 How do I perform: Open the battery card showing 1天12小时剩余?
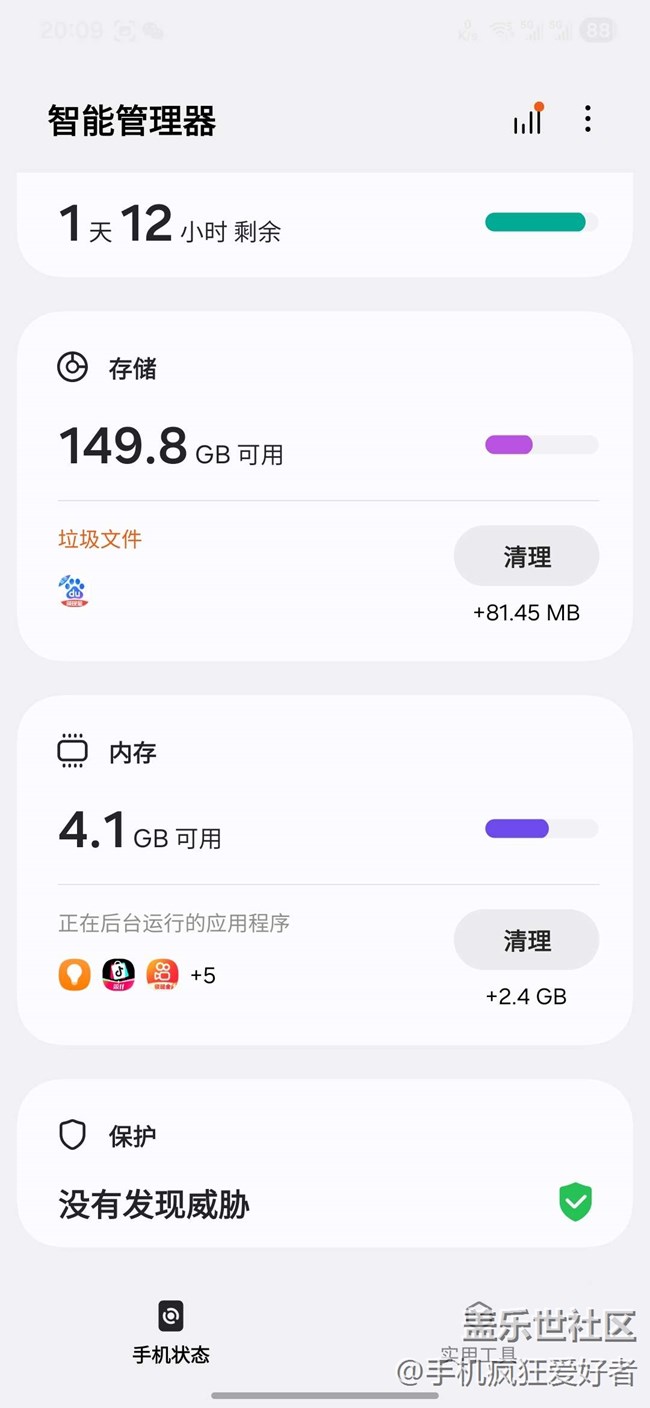pyautogui.click(x=324, y=224)
